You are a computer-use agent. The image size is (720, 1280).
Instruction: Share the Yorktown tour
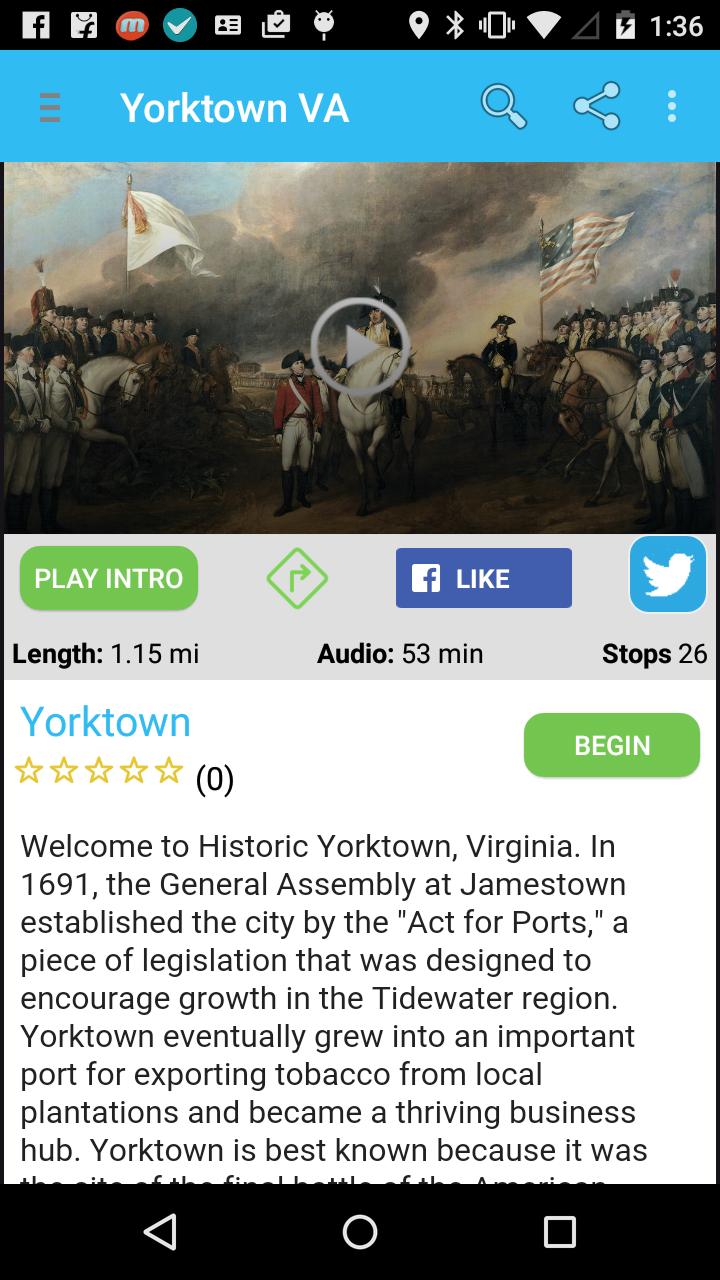tap(597, 106)
